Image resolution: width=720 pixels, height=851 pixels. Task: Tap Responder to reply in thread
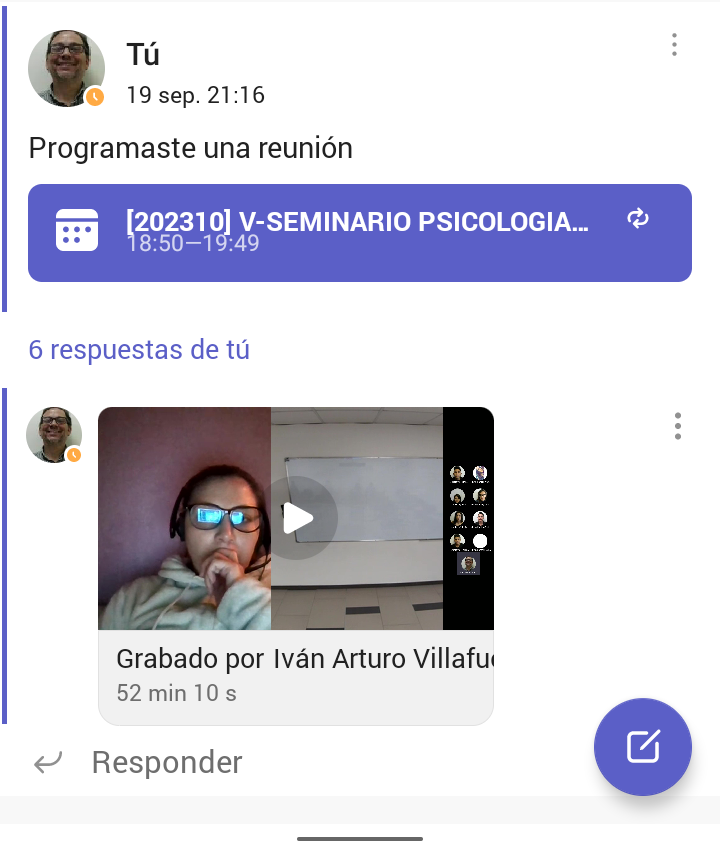click(x=166, y=763)
